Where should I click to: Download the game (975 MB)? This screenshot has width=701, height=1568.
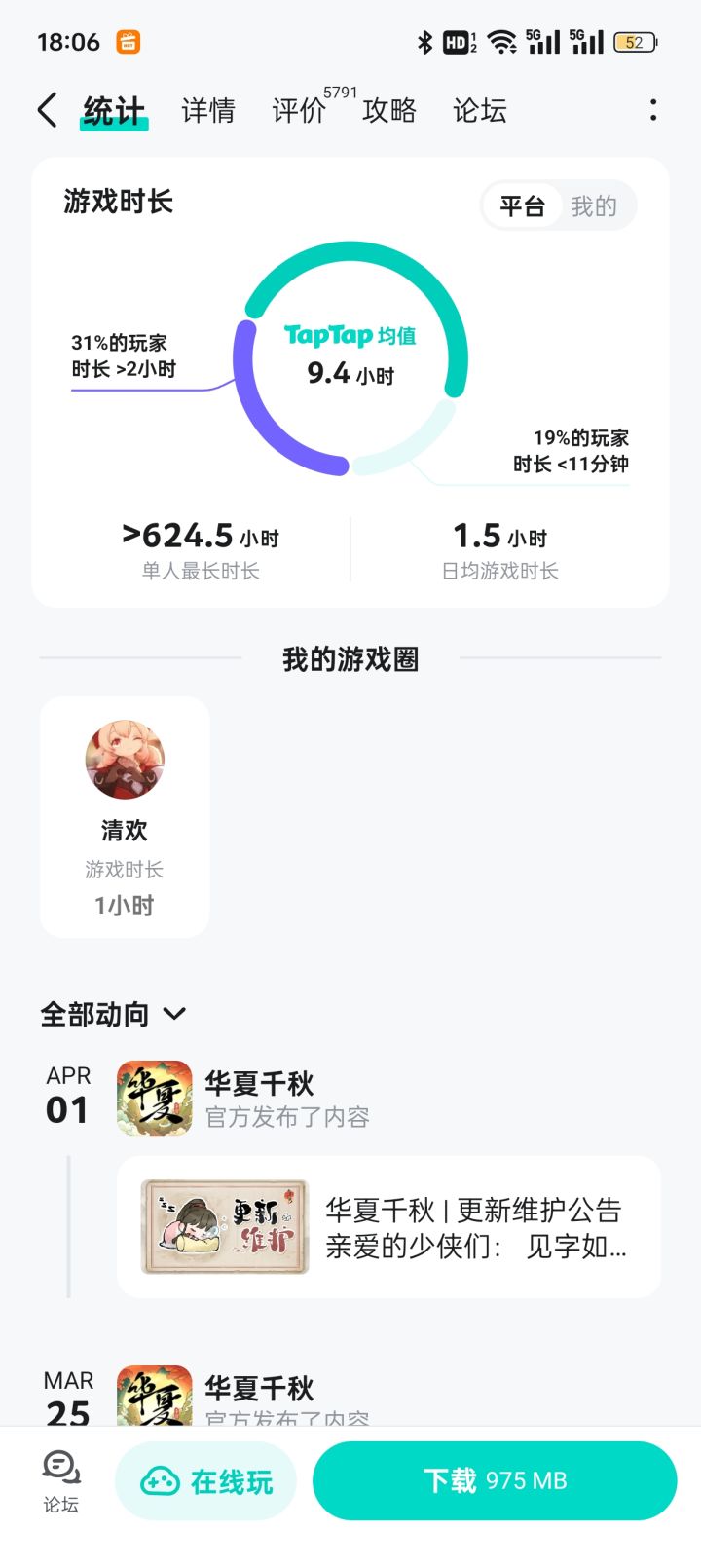pos(495,1481)
